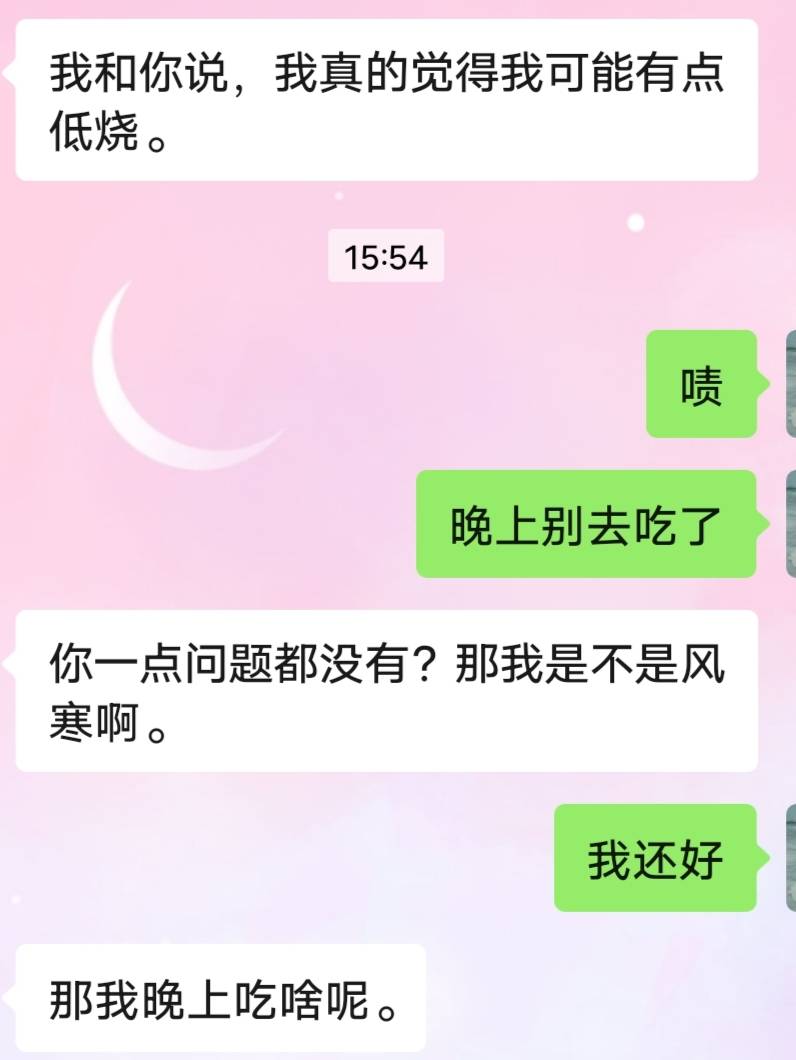
Task: Select the bubble "晚上别去吃了"
Action: click(585, 525)
